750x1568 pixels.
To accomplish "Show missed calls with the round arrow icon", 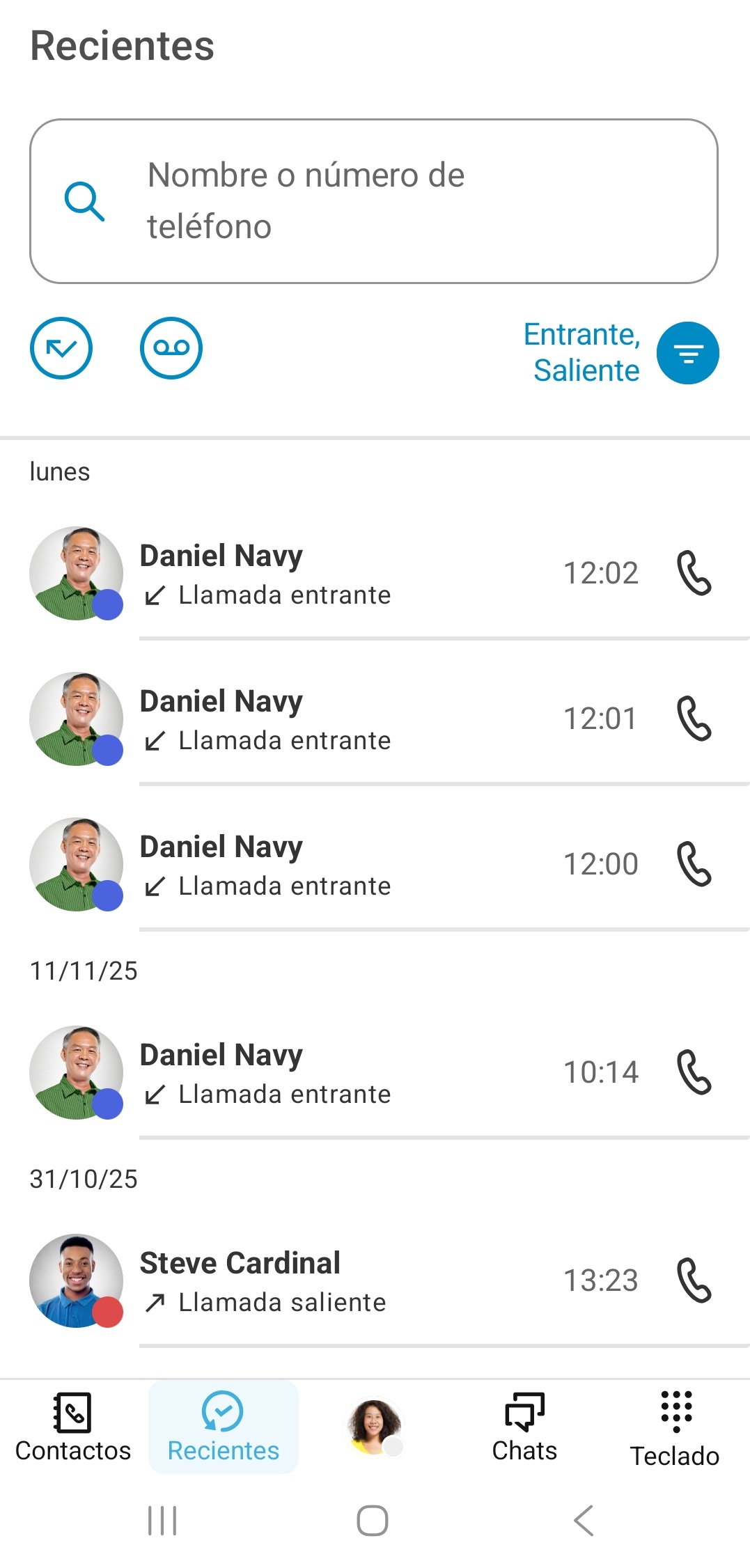I will click(x=61, y=348).
